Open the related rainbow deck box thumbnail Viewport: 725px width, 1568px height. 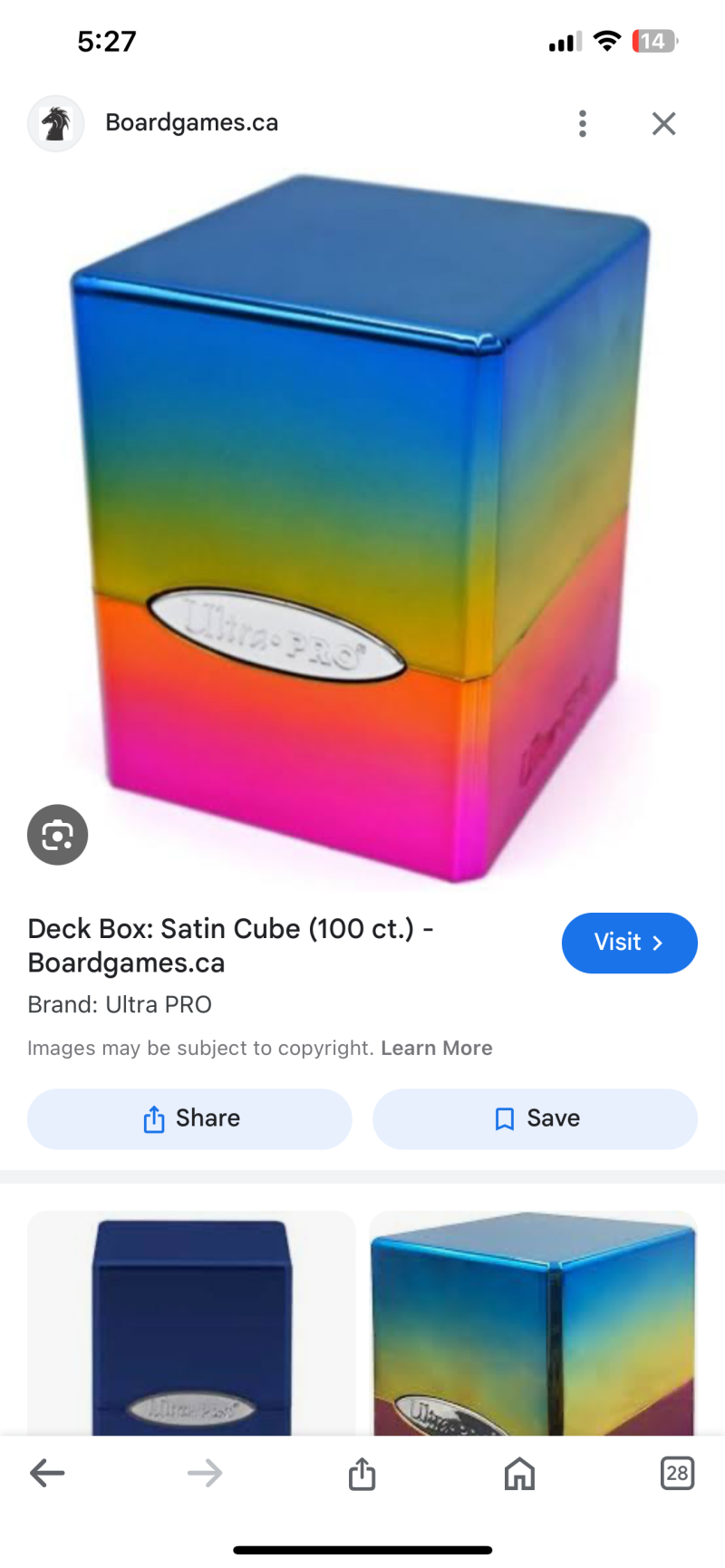point(533,1323)
